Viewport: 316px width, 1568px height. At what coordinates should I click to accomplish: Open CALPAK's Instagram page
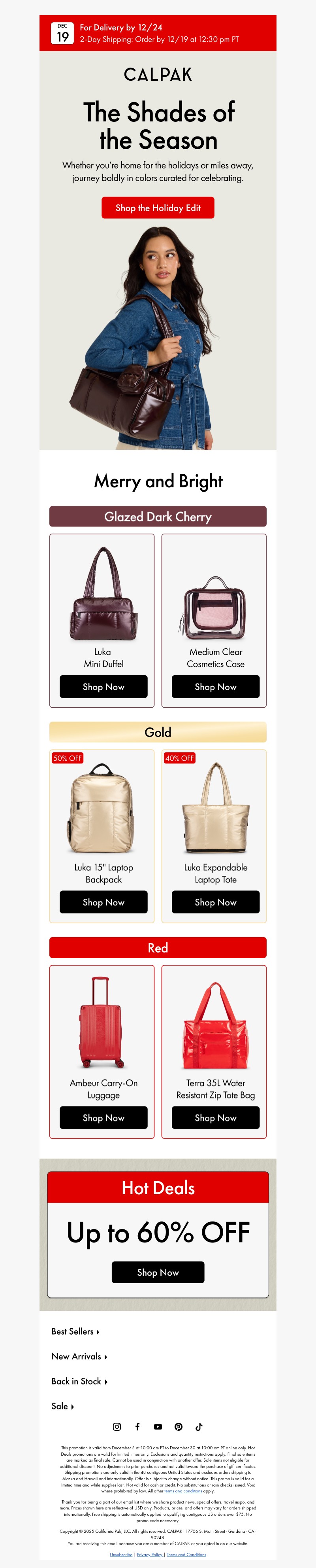point(117,1426)
